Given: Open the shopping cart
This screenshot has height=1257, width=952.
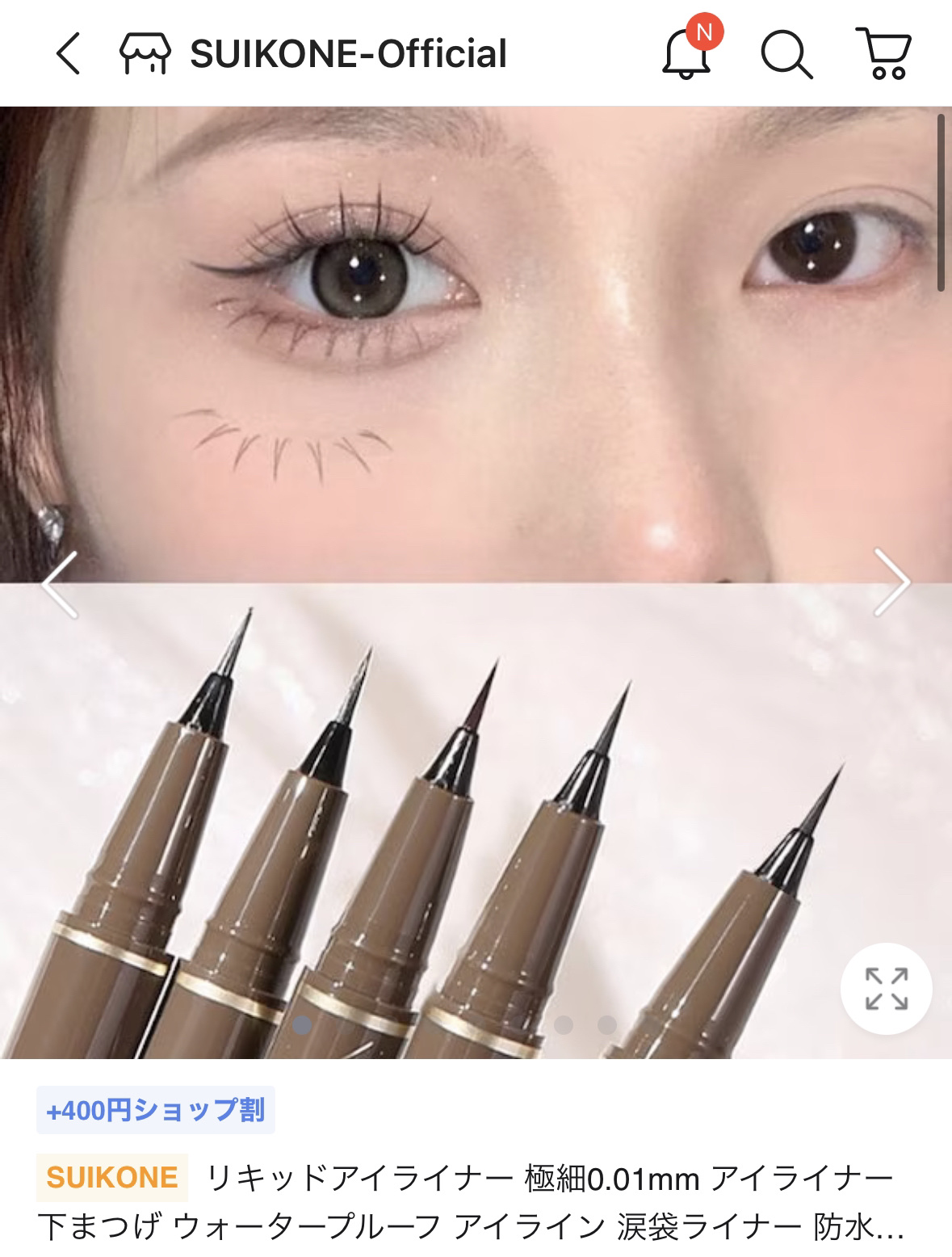Looking at the screenshot, I should [x=884, y=54].
